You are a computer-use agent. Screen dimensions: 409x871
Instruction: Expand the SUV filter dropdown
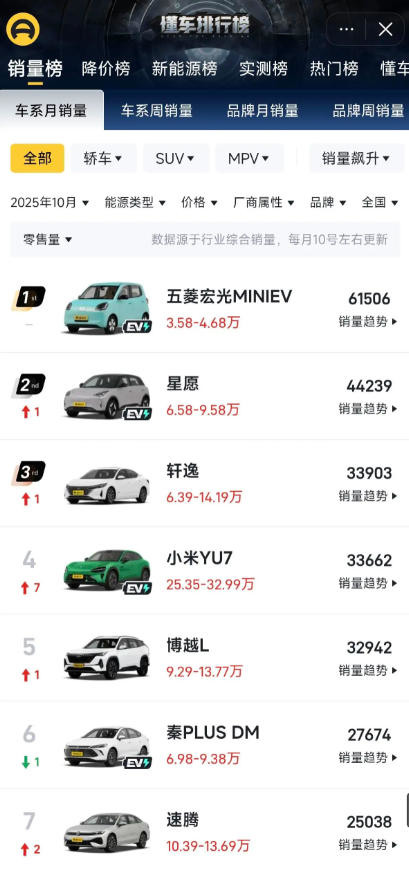(176, 158)
